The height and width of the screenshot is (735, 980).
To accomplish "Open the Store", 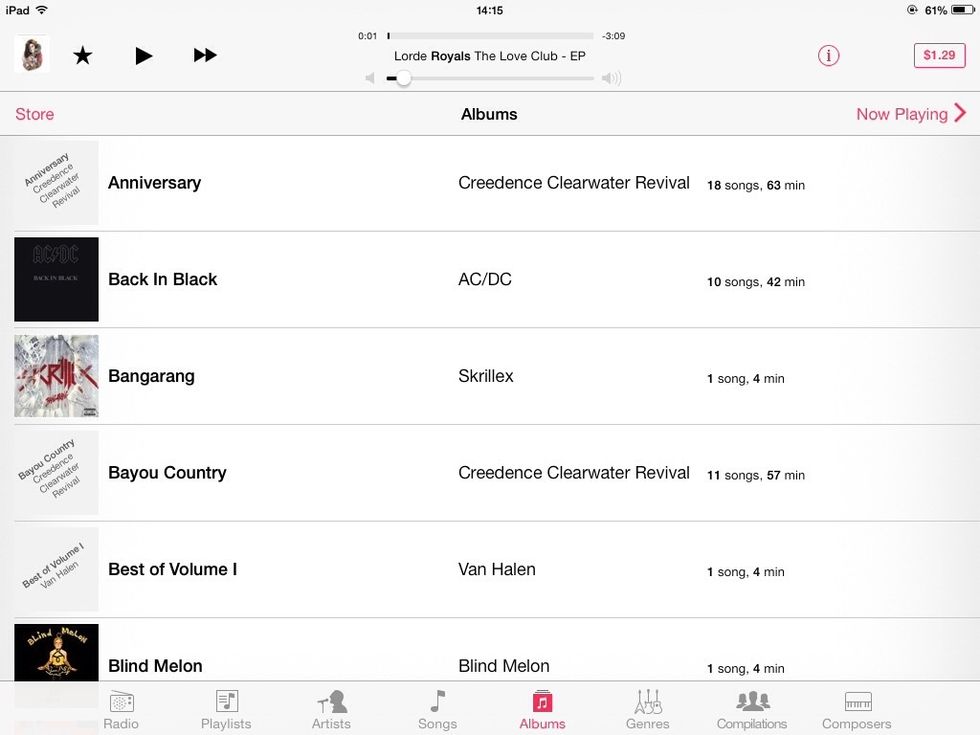I will pos(35,114).
